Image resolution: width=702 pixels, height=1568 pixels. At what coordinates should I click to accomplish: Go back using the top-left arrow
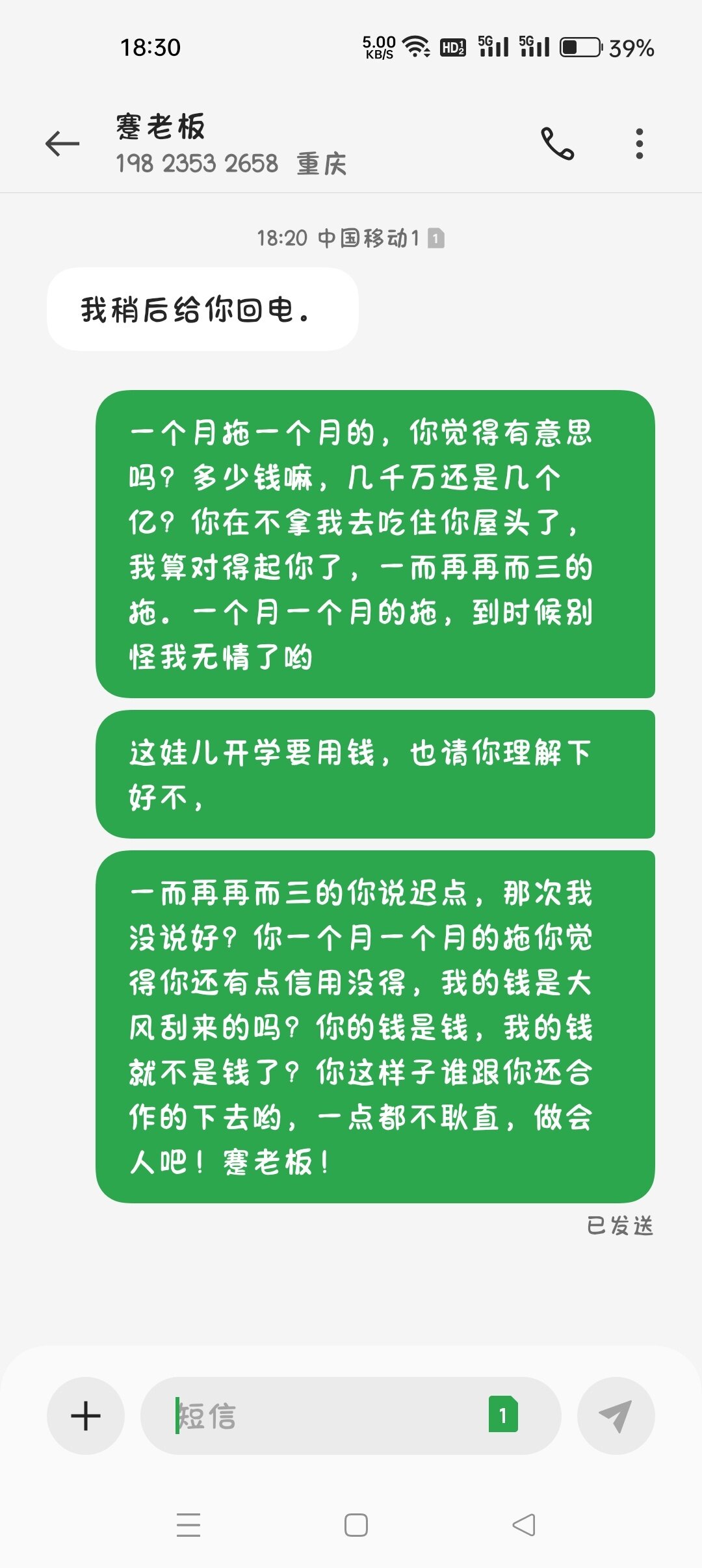(62, 144)
